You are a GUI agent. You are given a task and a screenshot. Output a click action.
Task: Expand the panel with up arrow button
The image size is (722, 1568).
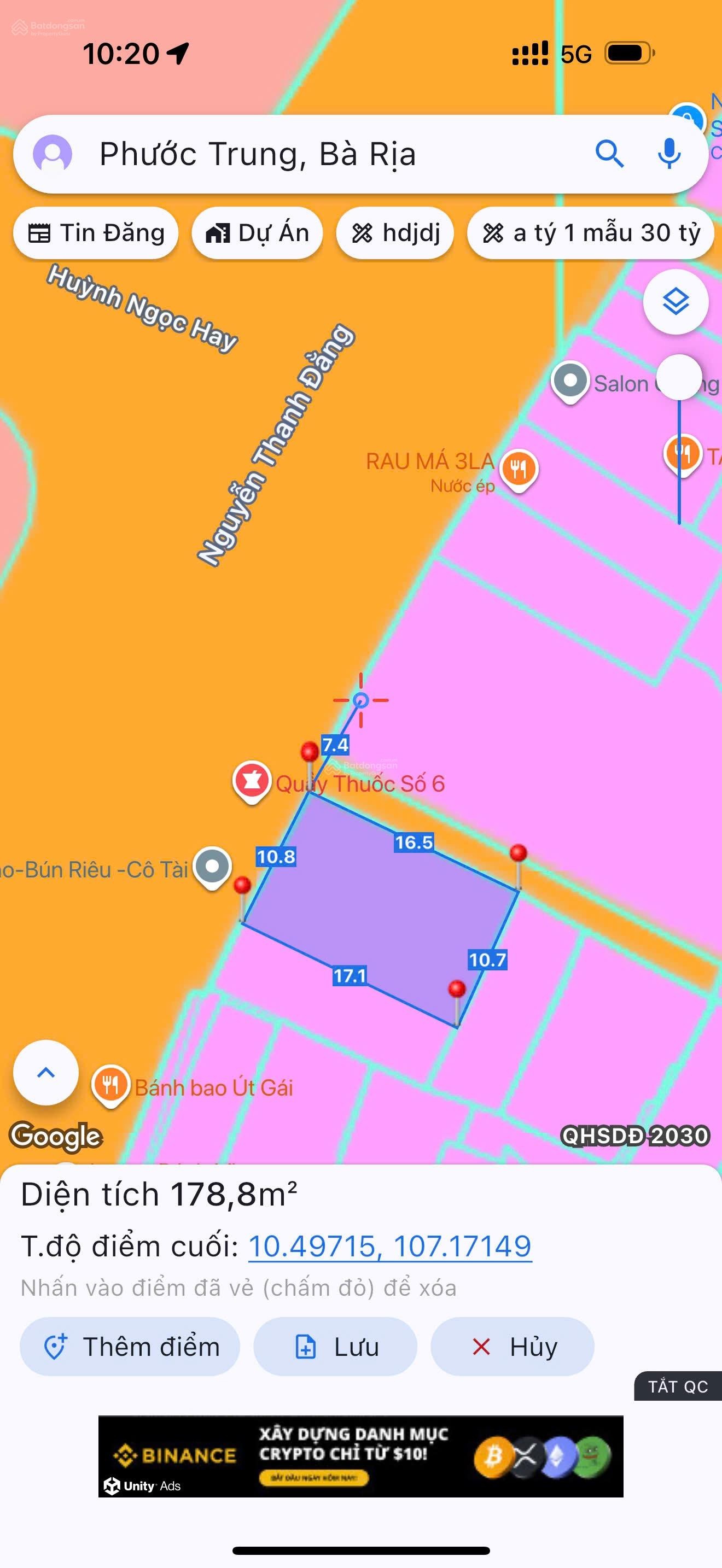(46, 1073)
